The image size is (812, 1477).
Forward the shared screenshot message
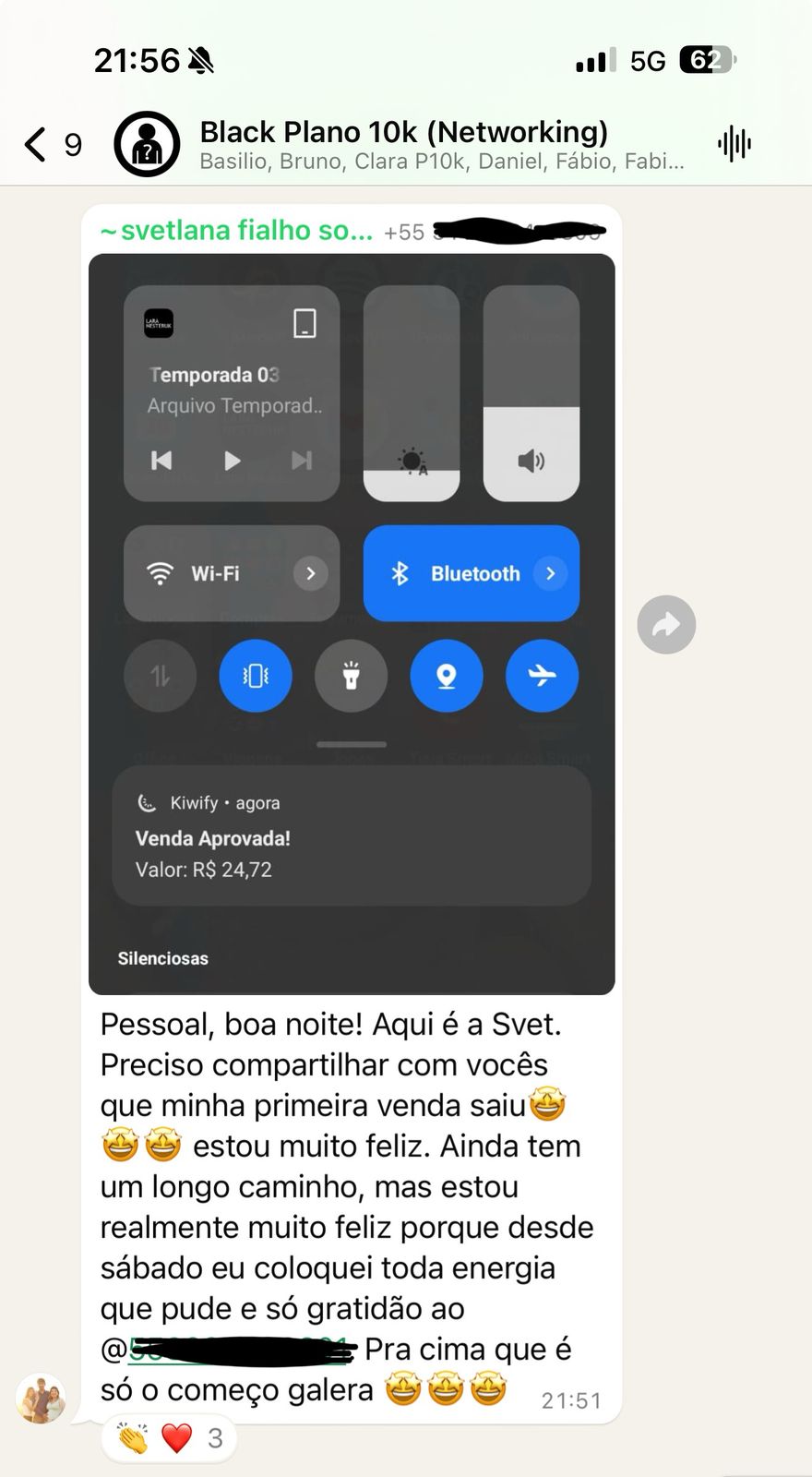tap(665, 625)
